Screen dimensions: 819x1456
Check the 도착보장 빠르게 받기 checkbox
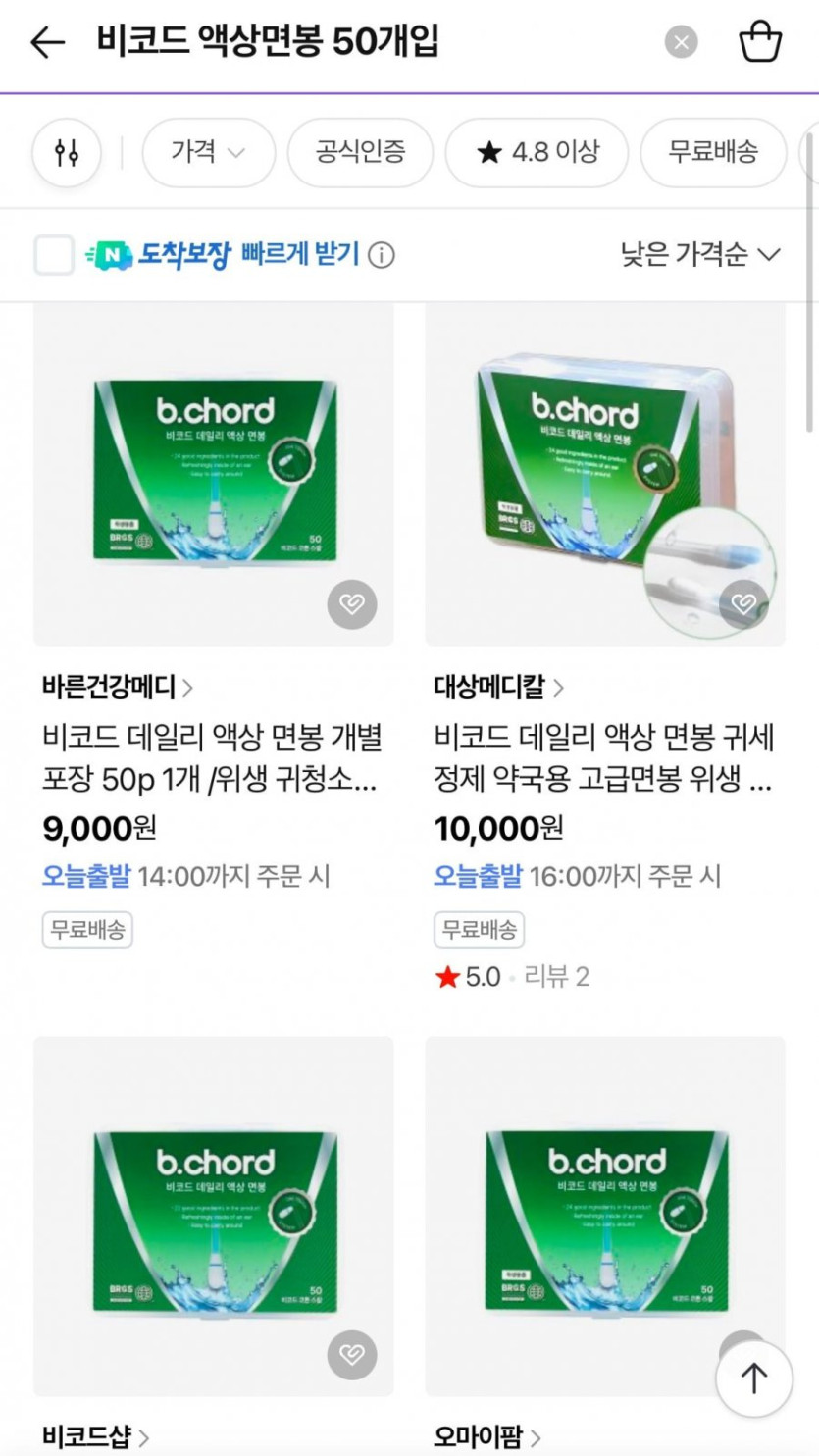click(x=54, y=255)
